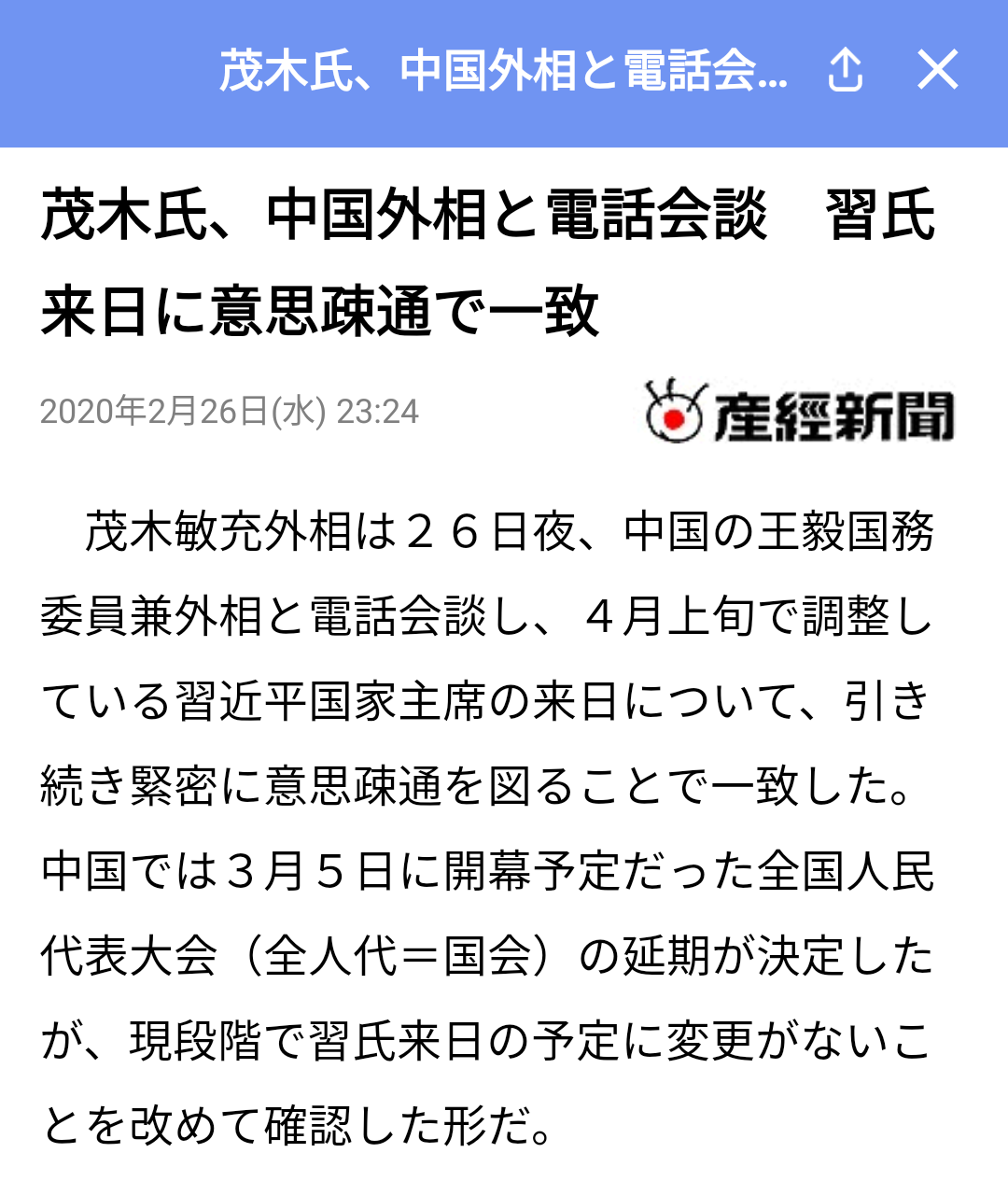Close the article view

[x=937, y=70]
